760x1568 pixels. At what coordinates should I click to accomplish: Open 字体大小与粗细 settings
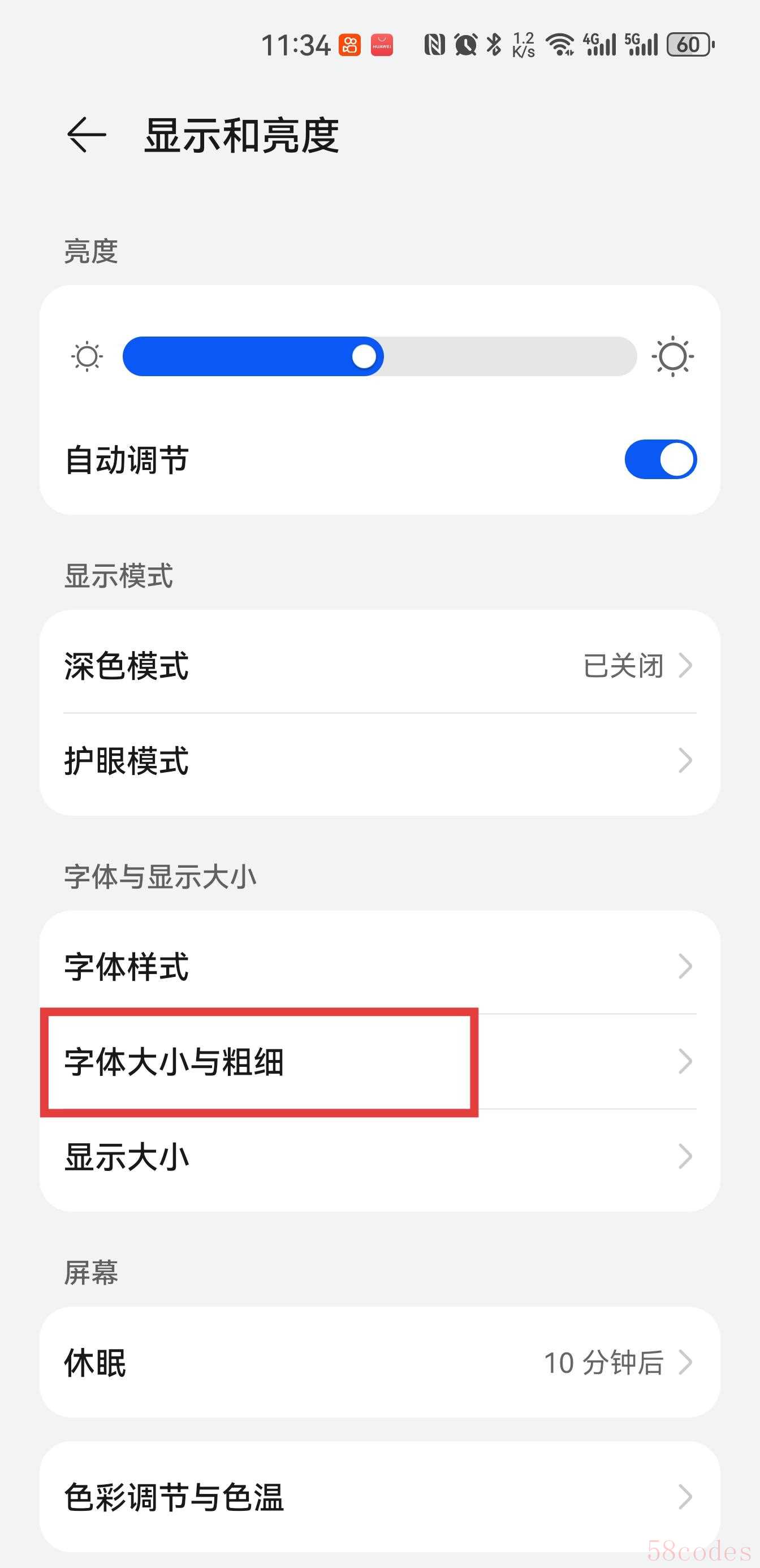point(379,1062)
